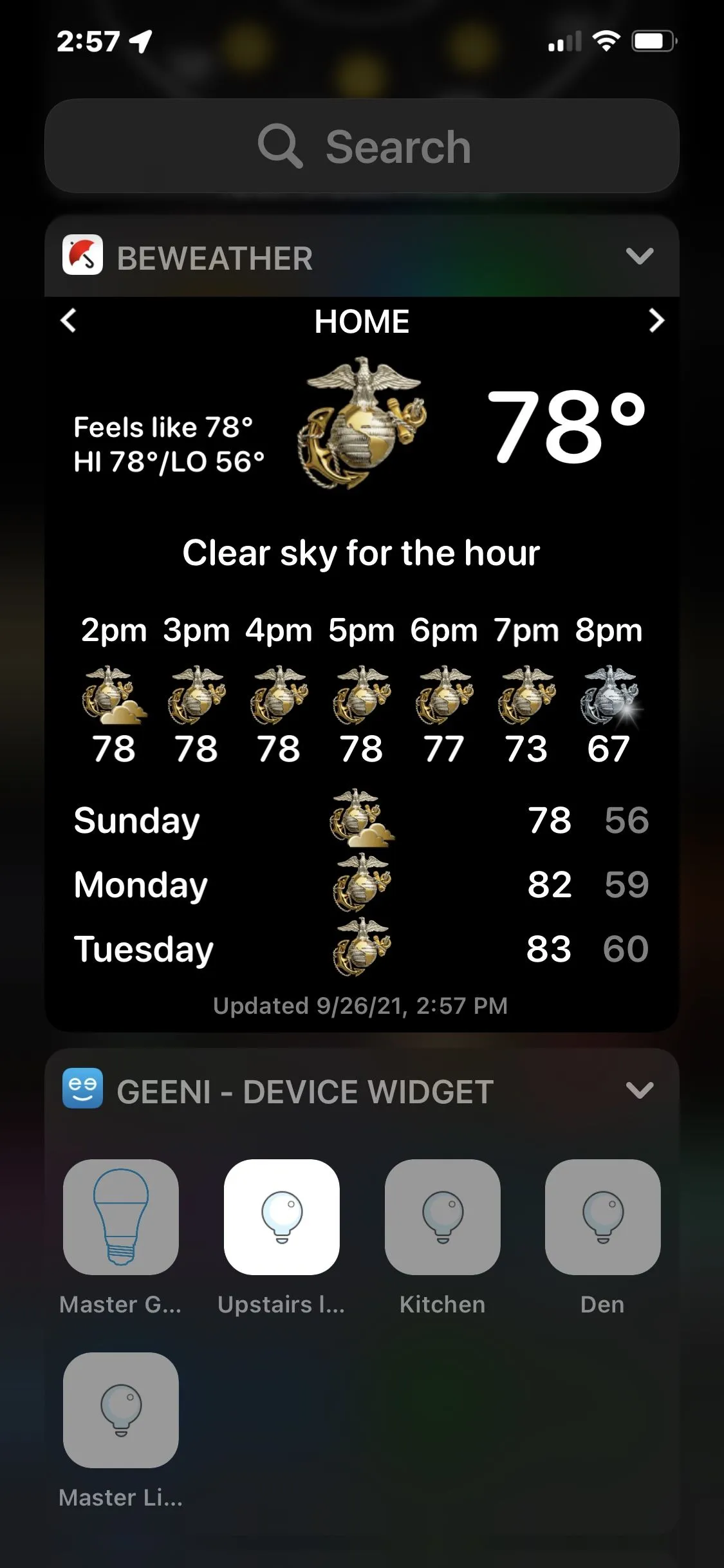The height and width of the screenshot is (1568, 724).
Task: Go to previous weather location arrow
Action: coord(69,321)
